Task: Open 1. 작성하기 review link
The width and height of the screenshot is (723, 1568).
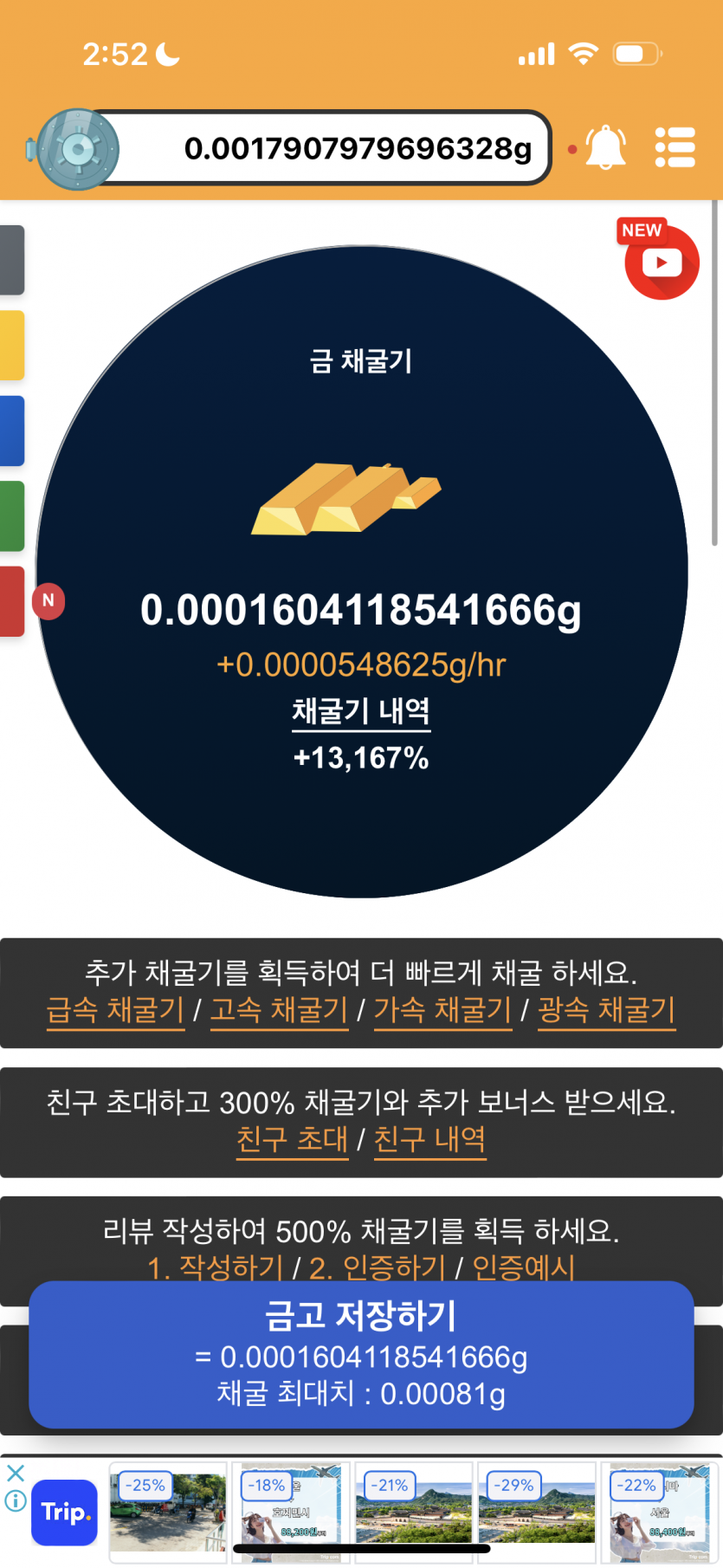Action: (x=216, y=1267)
